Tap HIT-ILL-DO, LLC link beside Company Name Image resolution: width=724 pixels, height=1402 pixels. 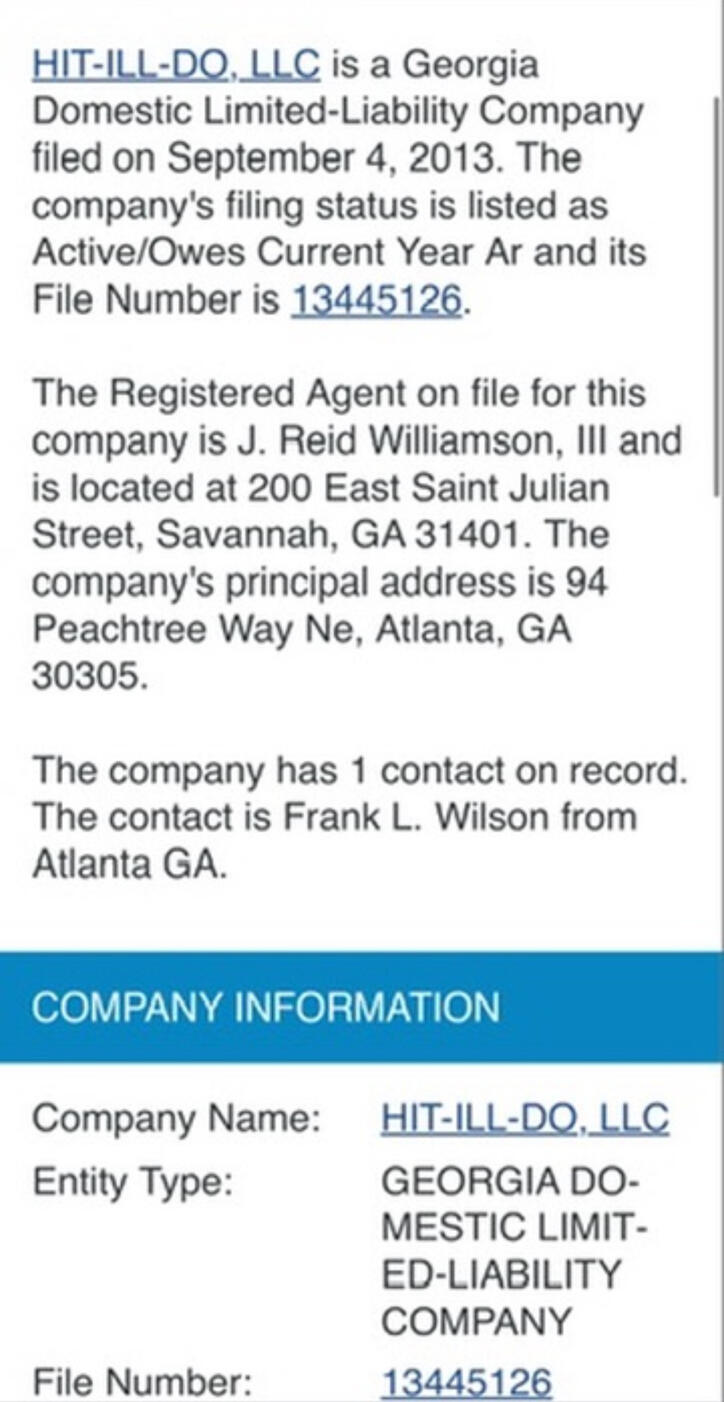[x=524, y=1119]
